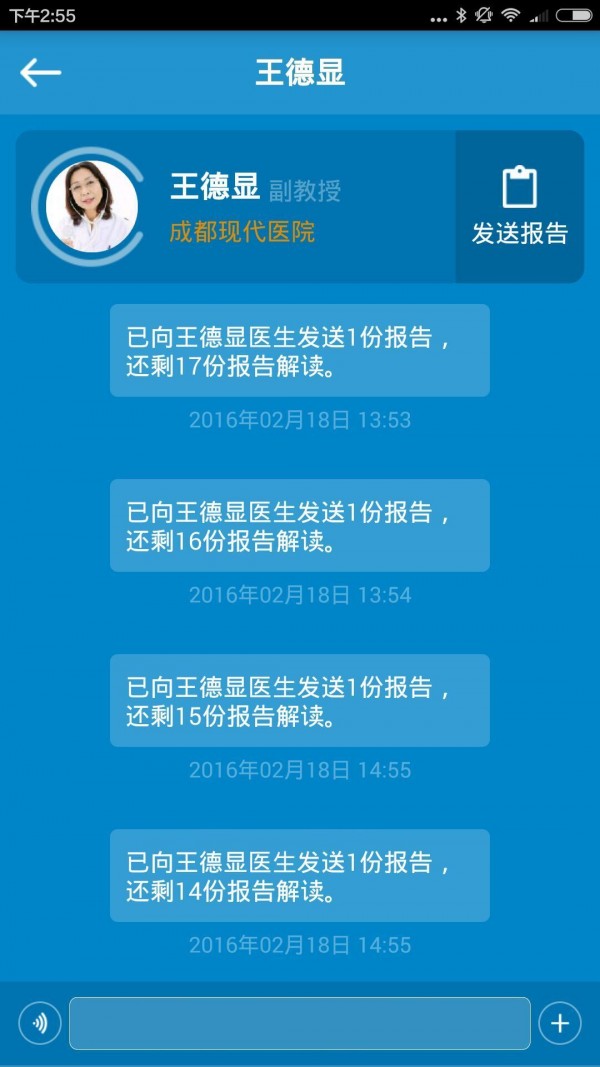600x1067 pixels.
Task: Open the plus attachment menu
Action: [560, 1023]
